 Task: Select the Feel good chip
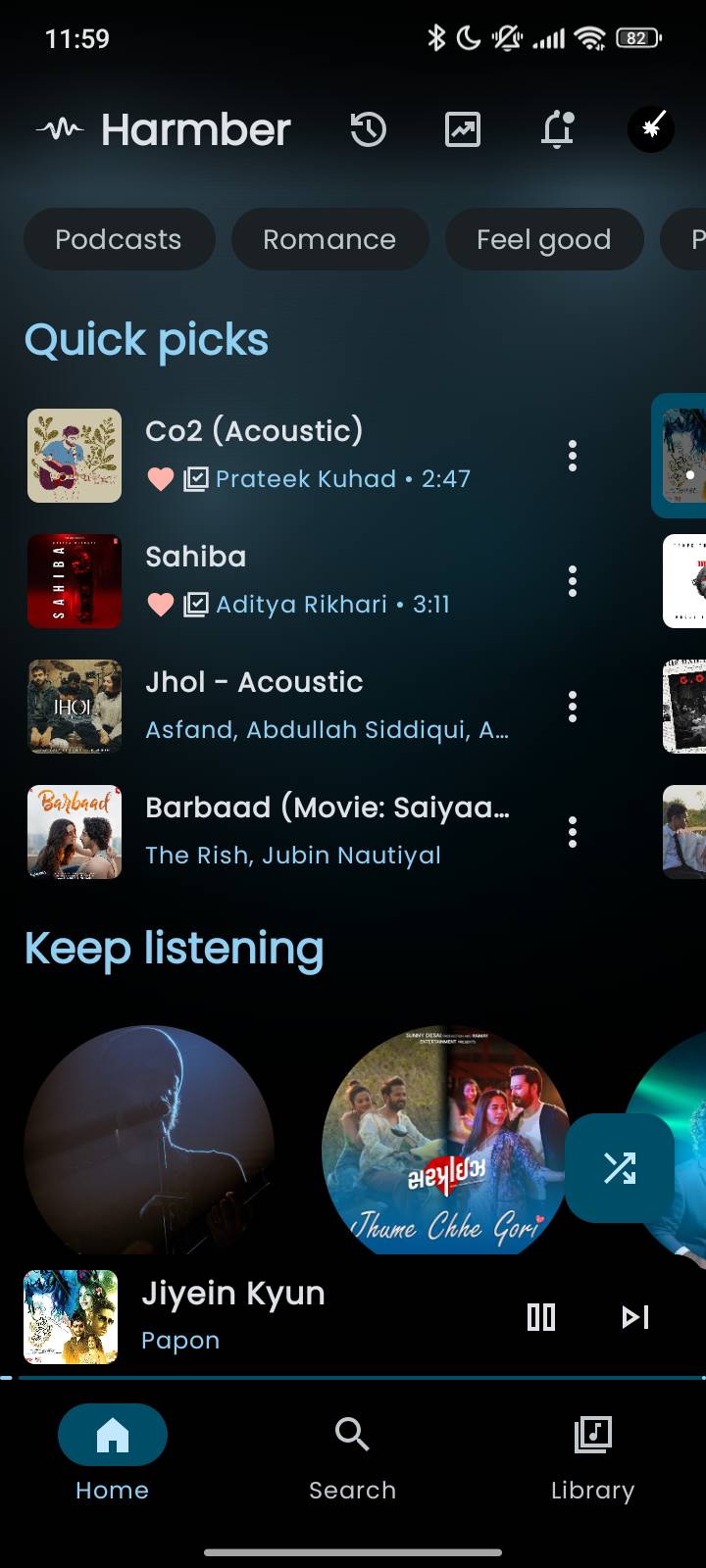[x=543, y=239]
